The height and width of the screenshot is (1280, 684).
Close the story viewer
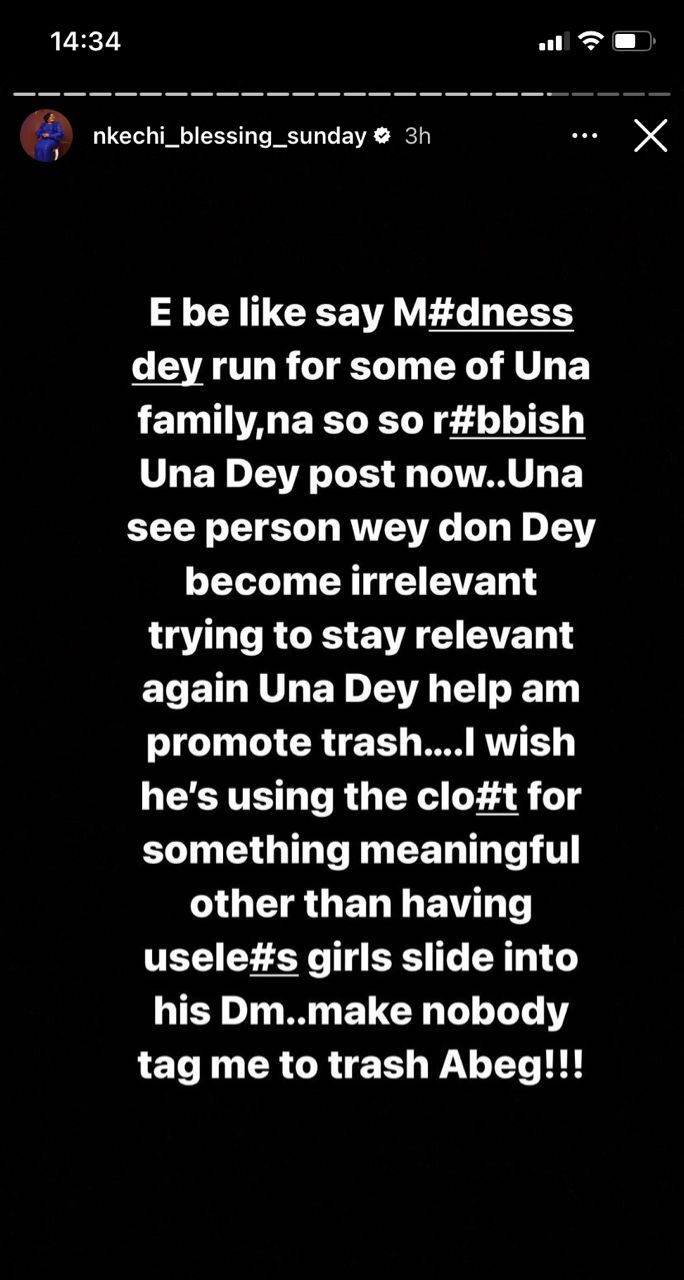650,136
